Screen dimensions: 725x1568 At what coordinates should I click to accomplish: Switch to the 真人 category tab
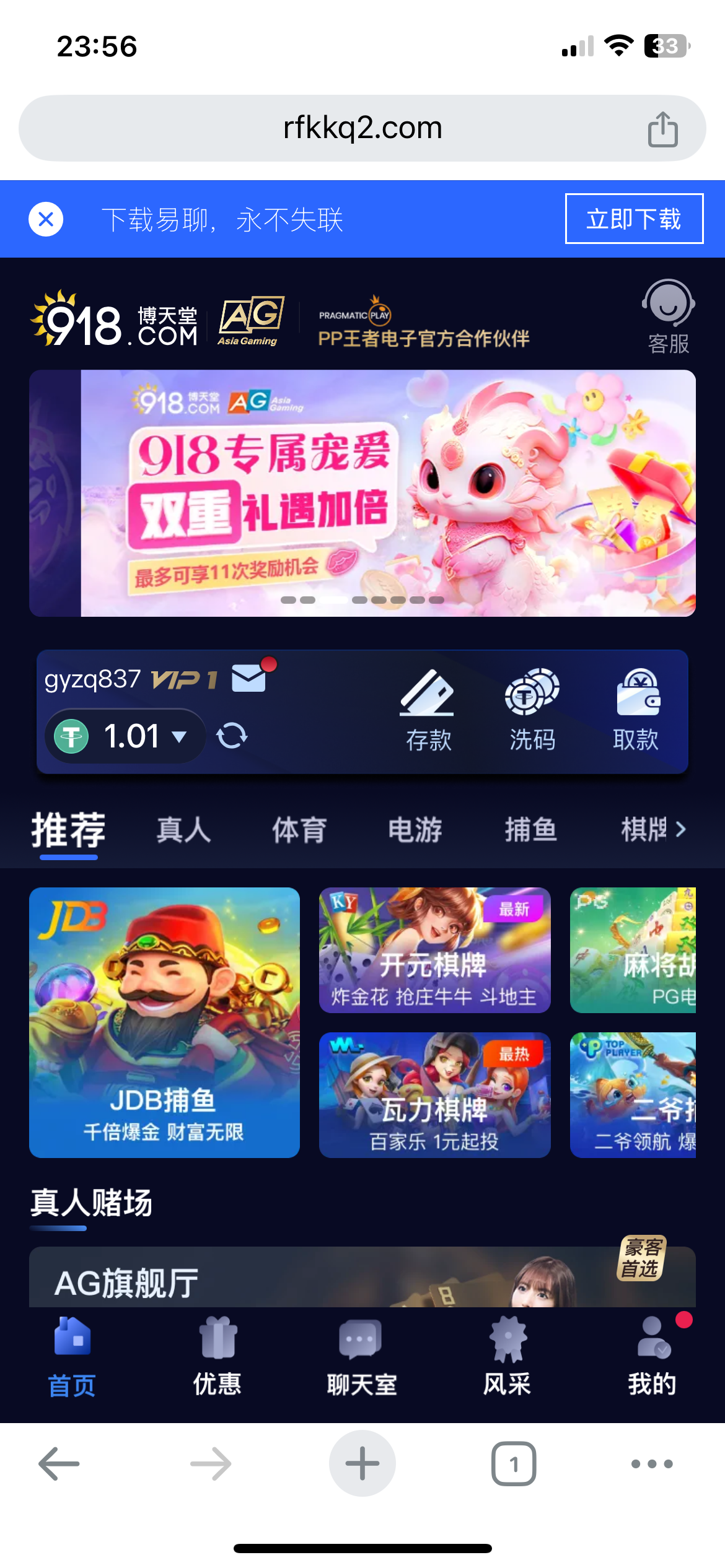183,830
